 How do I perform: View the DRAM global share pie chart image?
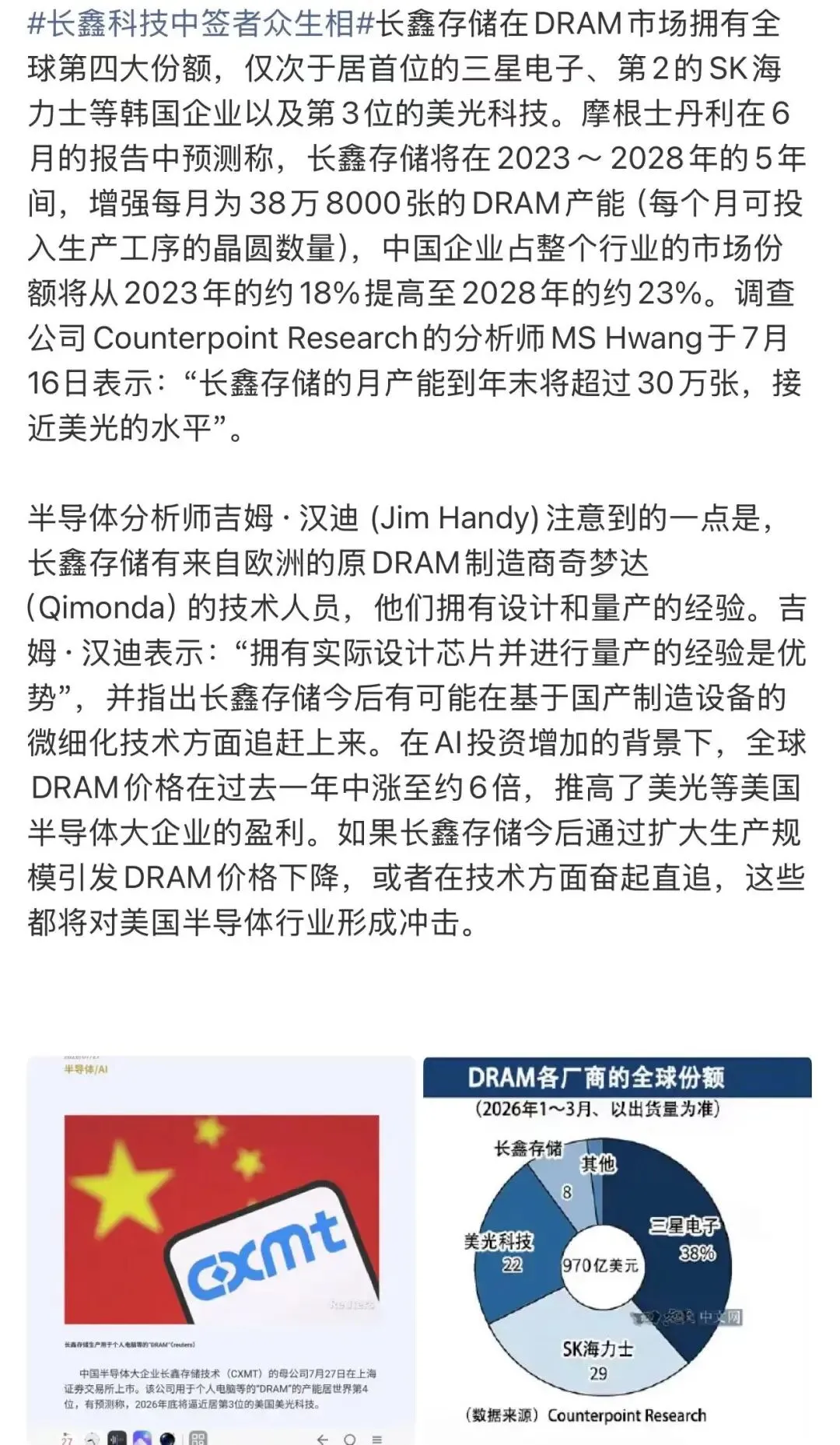pyautogui.click(x=618, y=1250)
